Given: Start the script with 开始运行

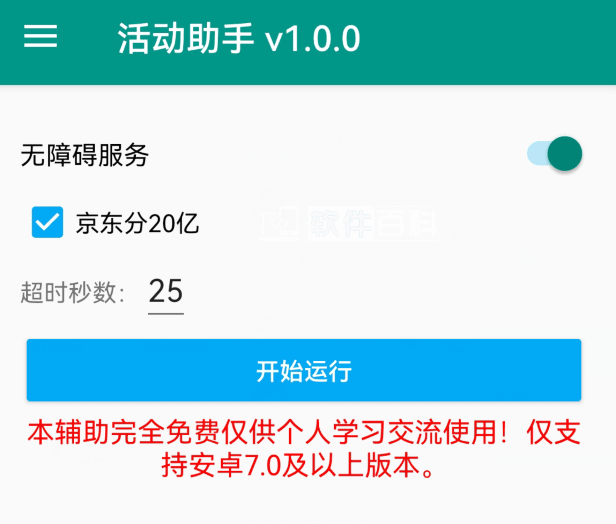Looking at the screenshot, I should click(x=304, y=371).
